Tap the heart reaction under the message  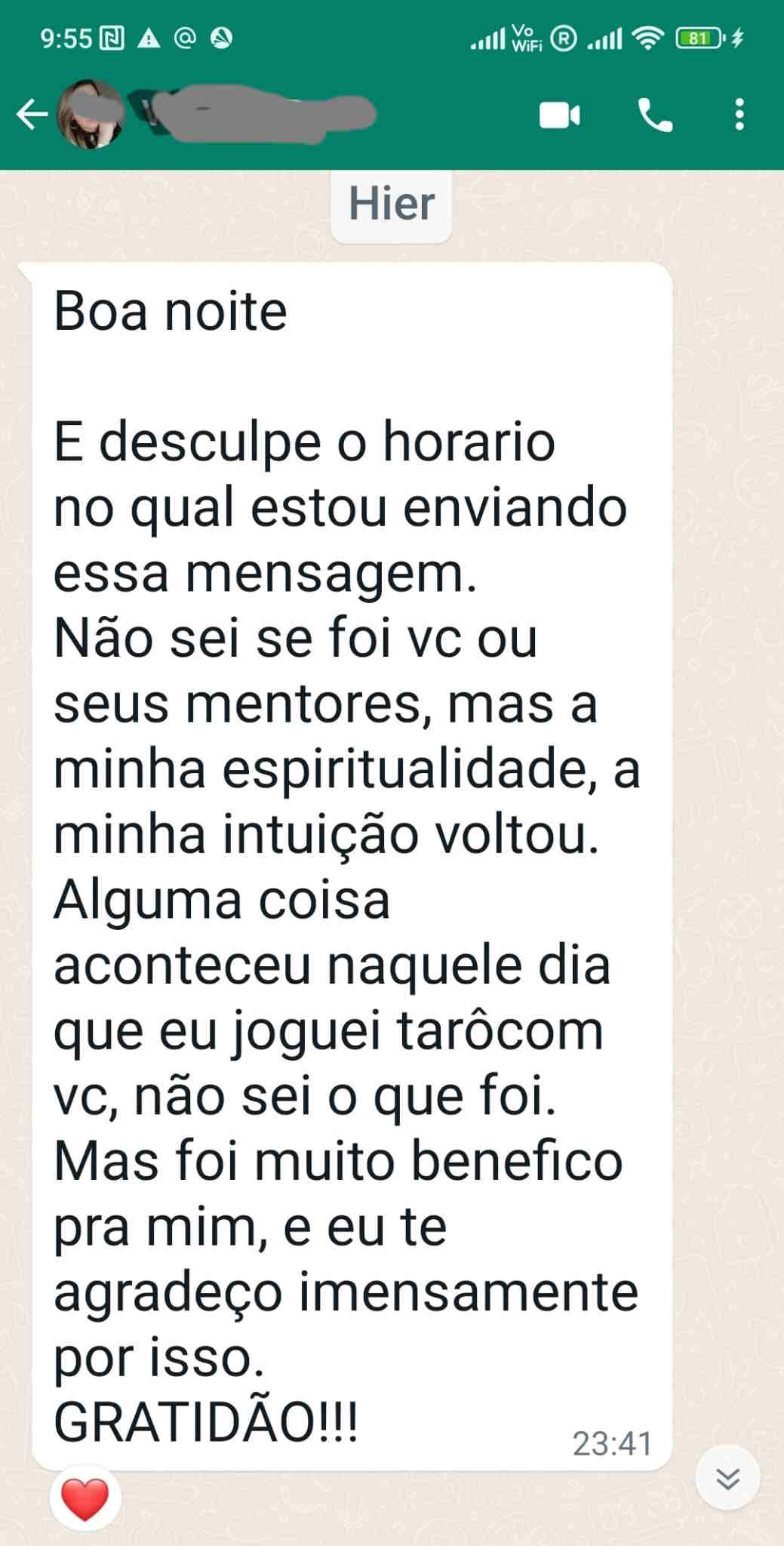(85, 1499)
